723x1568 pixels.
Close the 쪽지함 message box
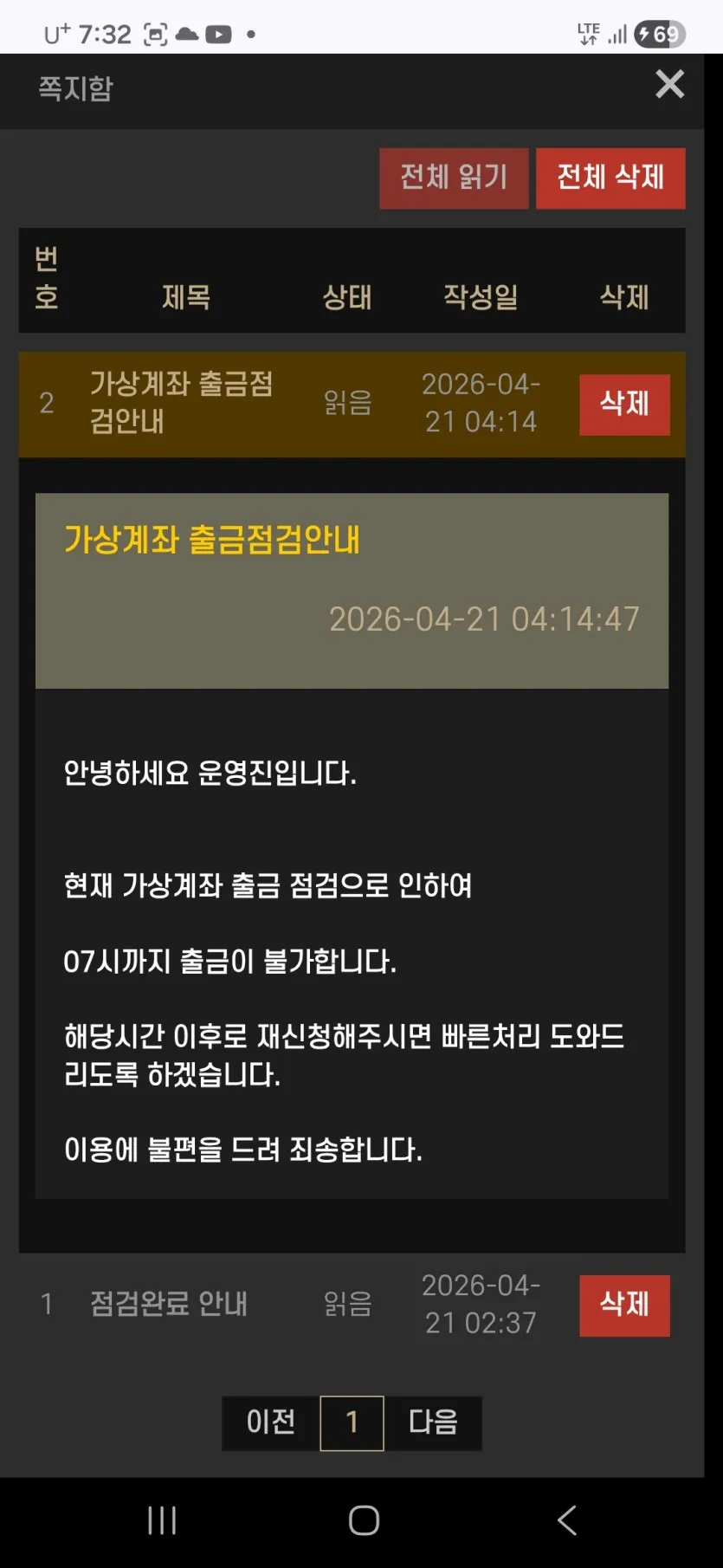669,84
